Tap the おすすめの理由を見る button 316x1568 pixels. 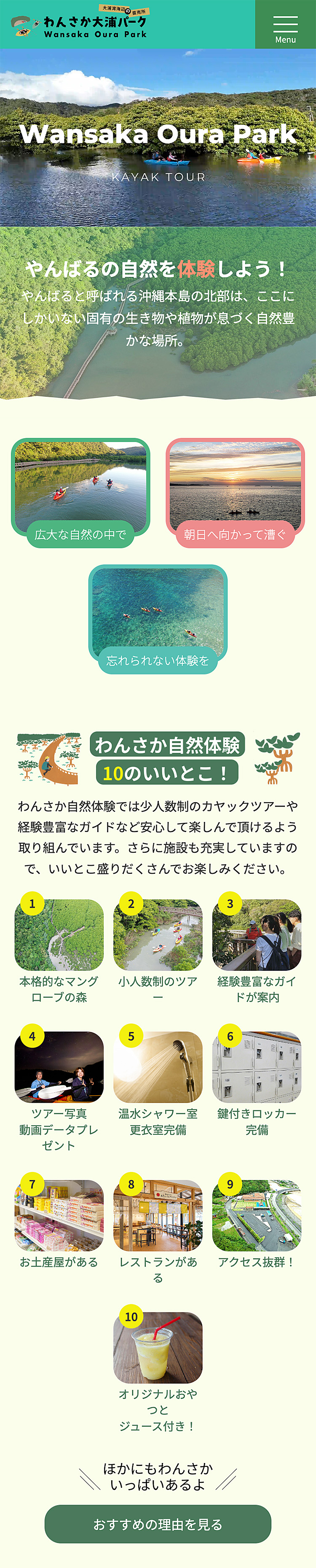point(158,1524)
